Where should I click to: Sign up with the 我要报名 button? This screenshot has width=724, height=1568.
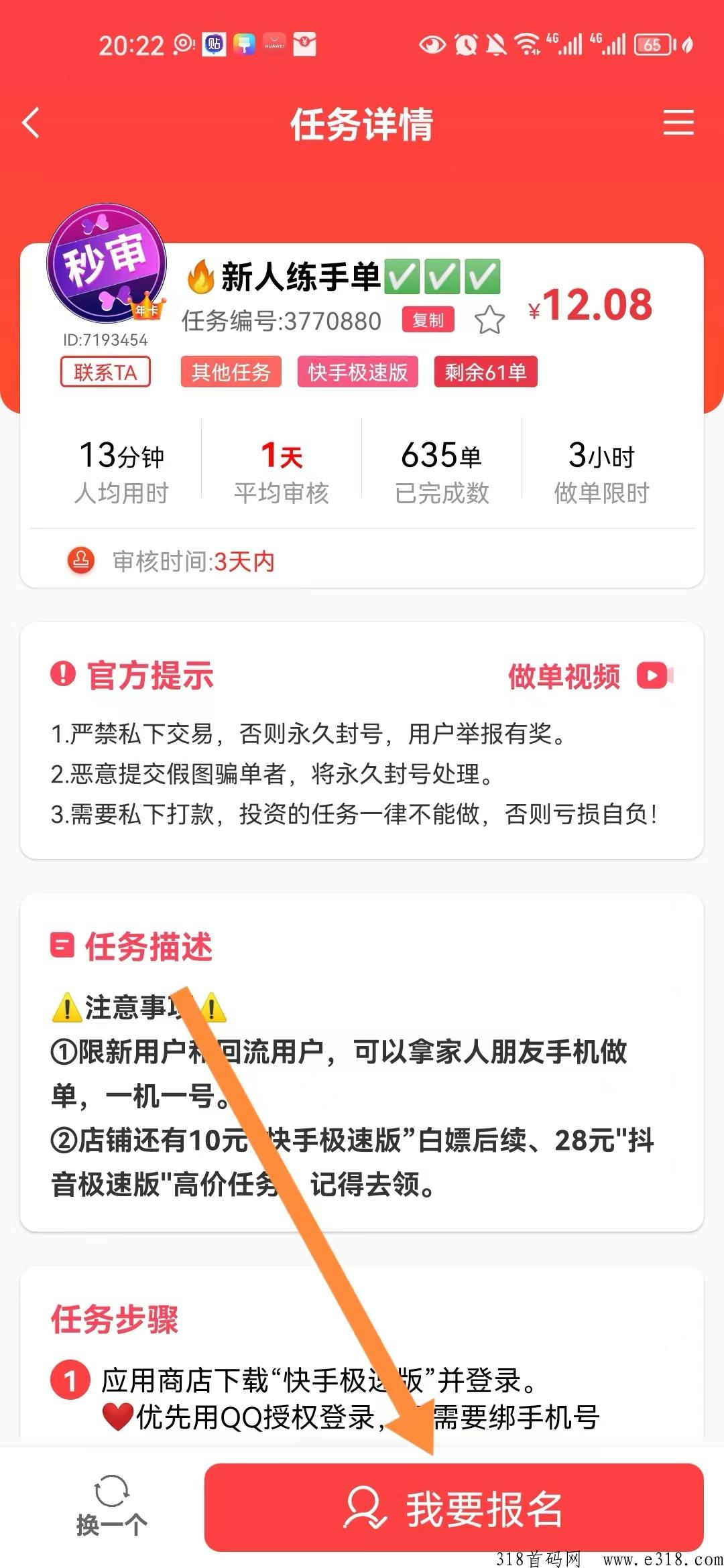tap(454, 1508)
